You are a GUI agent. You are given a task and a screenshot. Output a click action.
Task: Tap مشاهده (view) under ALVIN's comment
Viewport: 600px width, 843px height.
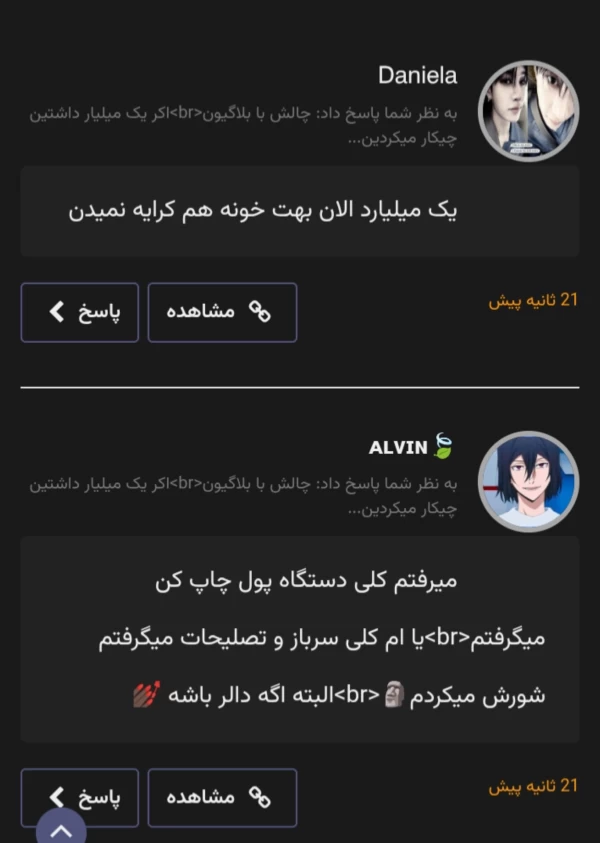[x=222, y=797]
